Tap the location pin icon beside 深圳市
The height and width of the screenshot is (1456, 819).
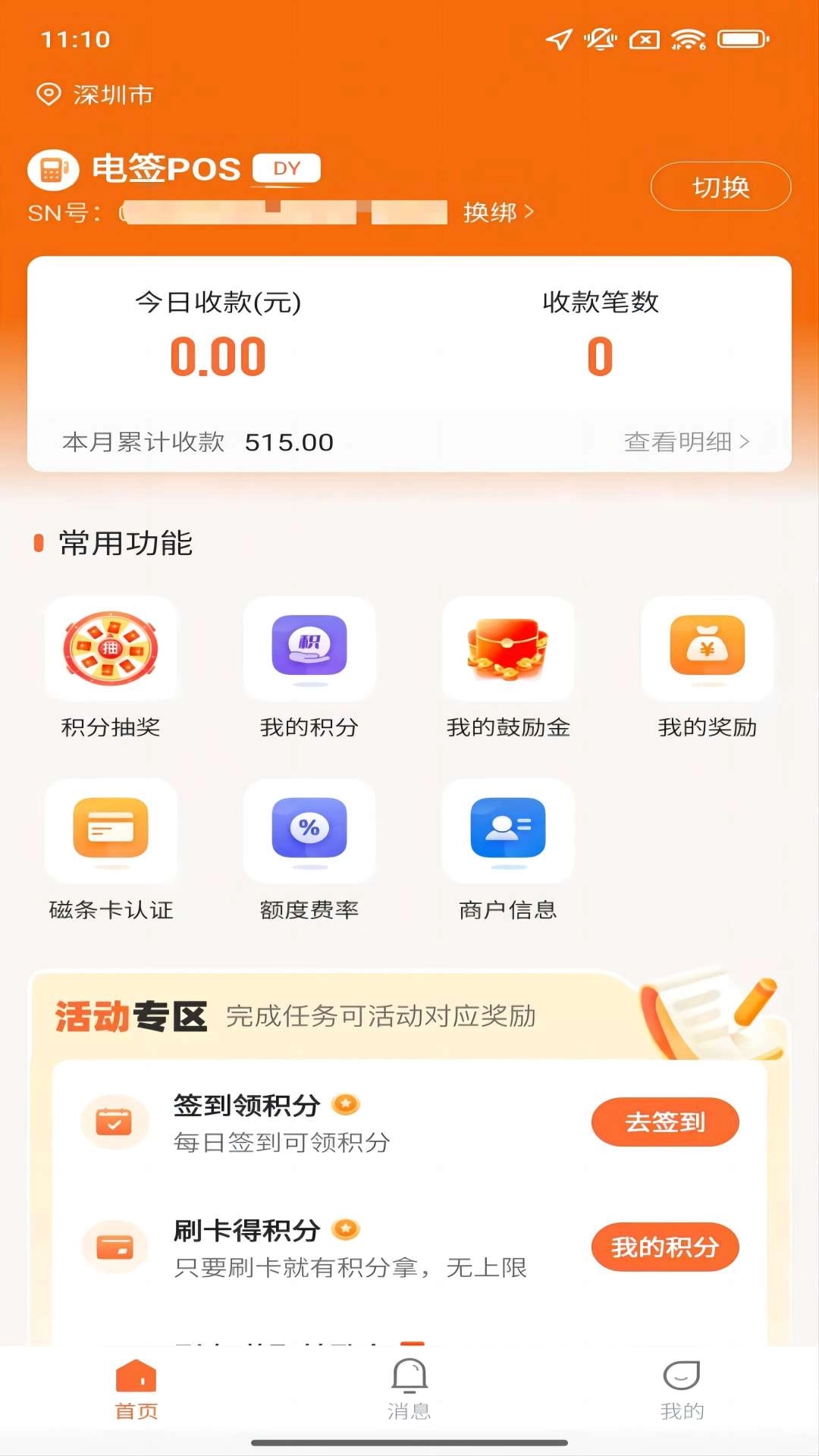click(x=47, y=94)
